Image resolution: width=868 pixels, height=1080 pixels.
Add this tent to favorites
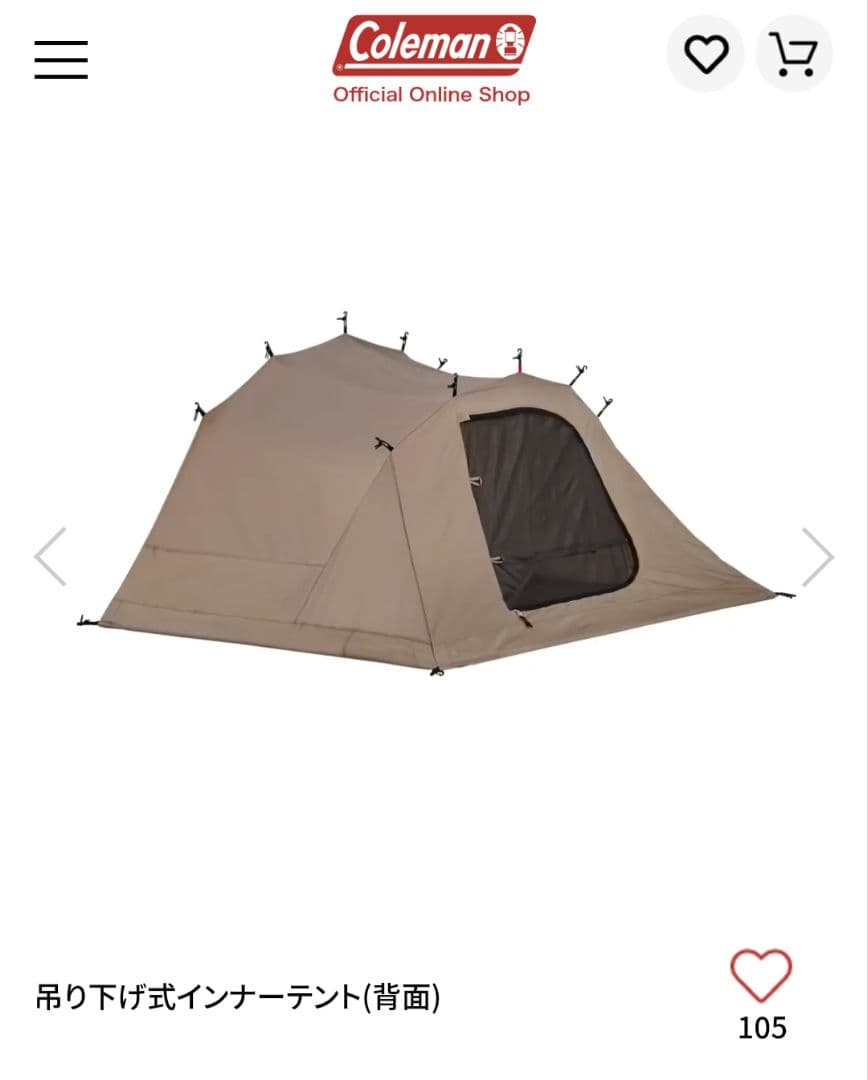point(761,975)
